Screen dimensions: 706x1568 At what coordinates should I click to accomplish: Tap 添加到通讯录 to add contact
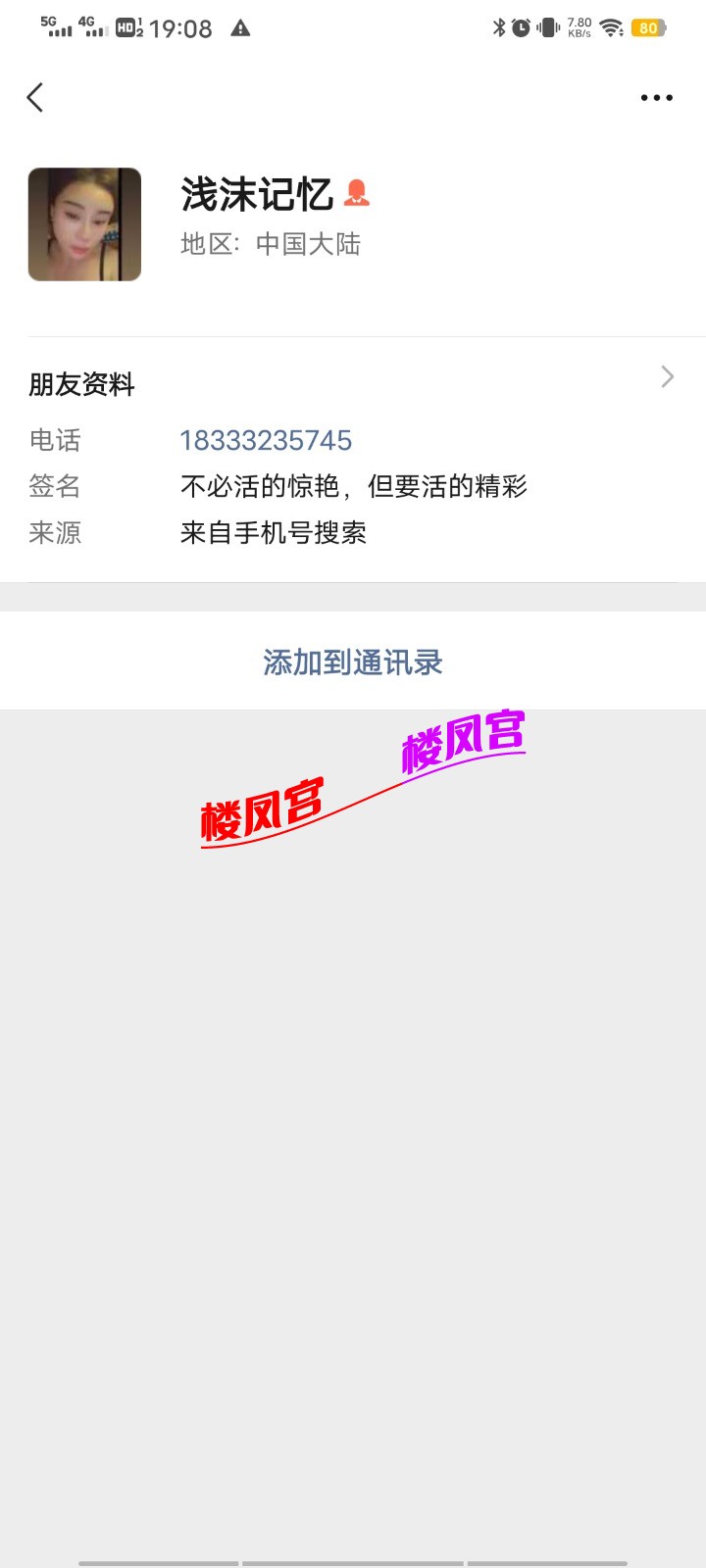pyautogui.click(x=352, y=662)
